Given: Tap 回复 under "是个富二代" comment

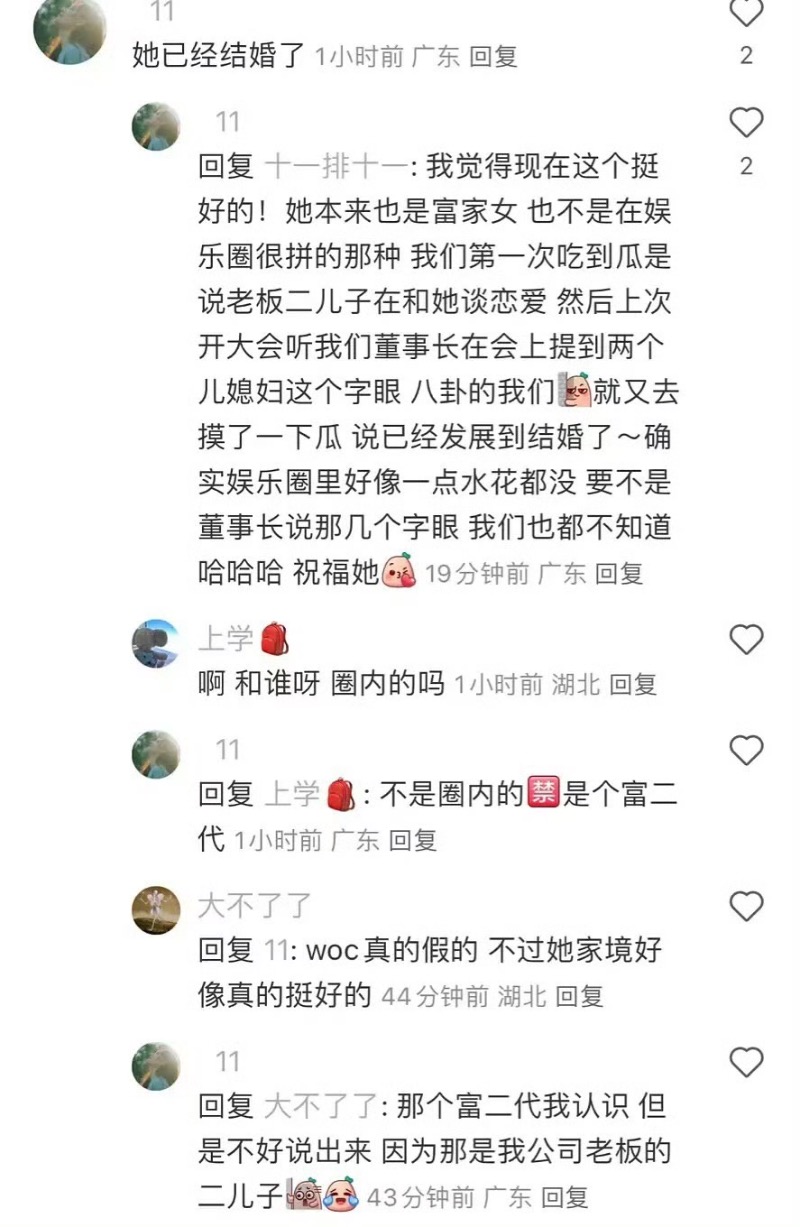Looking at the screenshot, I should point(412,840).
